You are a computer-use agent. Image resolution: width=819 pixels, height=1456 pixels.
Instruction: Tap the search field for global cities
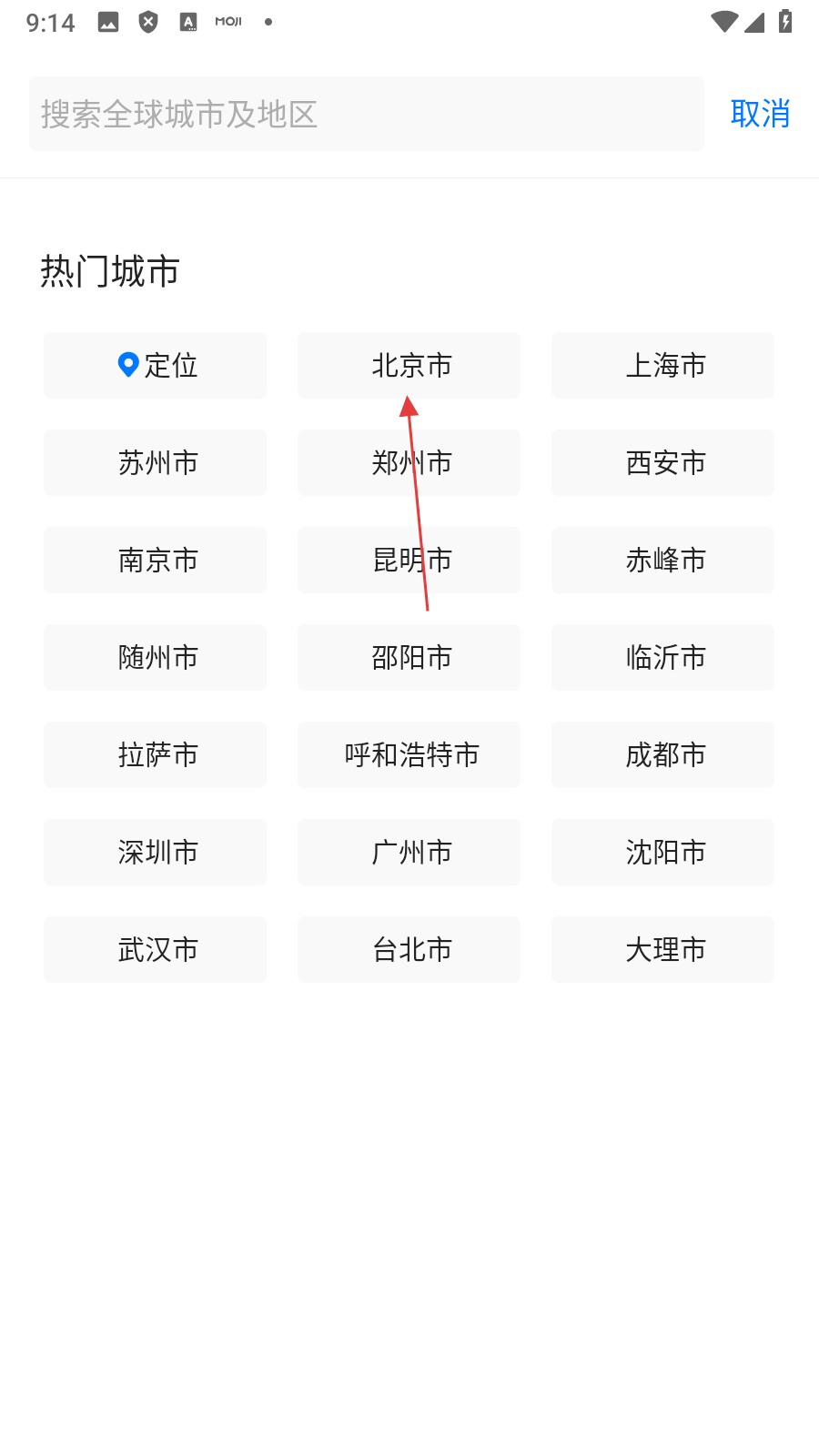pos(364,114)
